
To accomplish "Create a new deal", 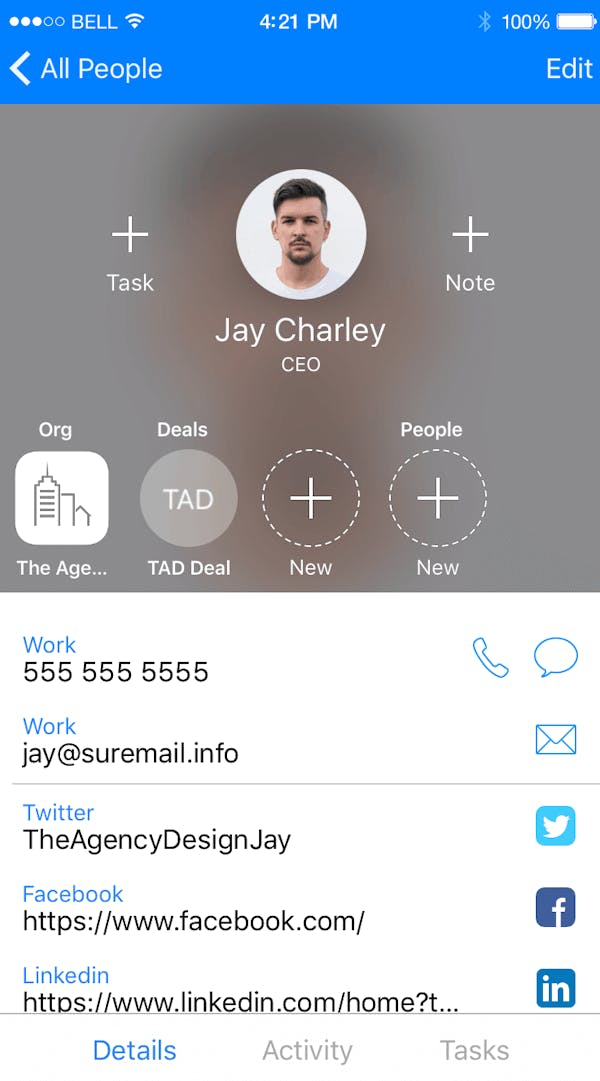I will click(x=311, y=497).
